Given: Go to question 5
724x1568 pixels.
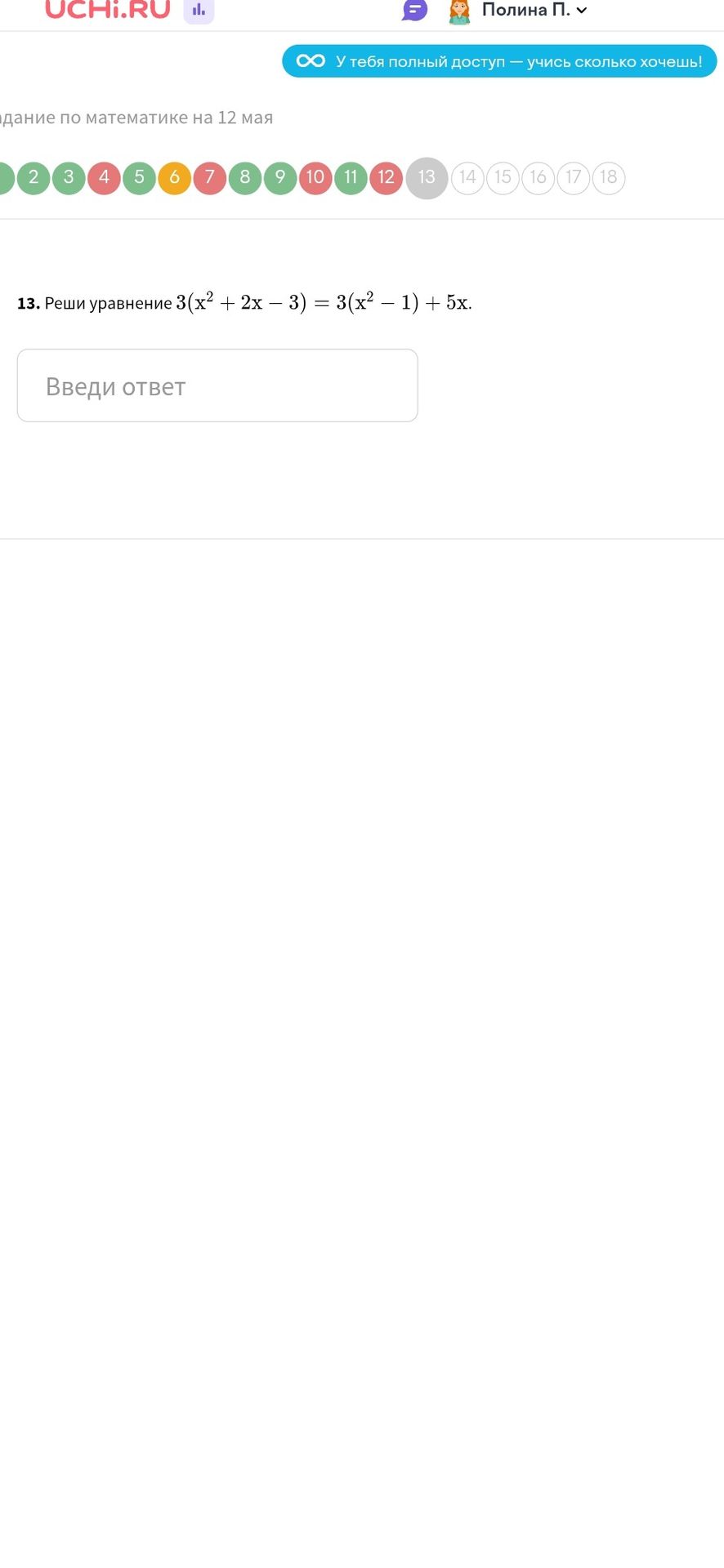Looking at the screenshot, I should (139, 177).
